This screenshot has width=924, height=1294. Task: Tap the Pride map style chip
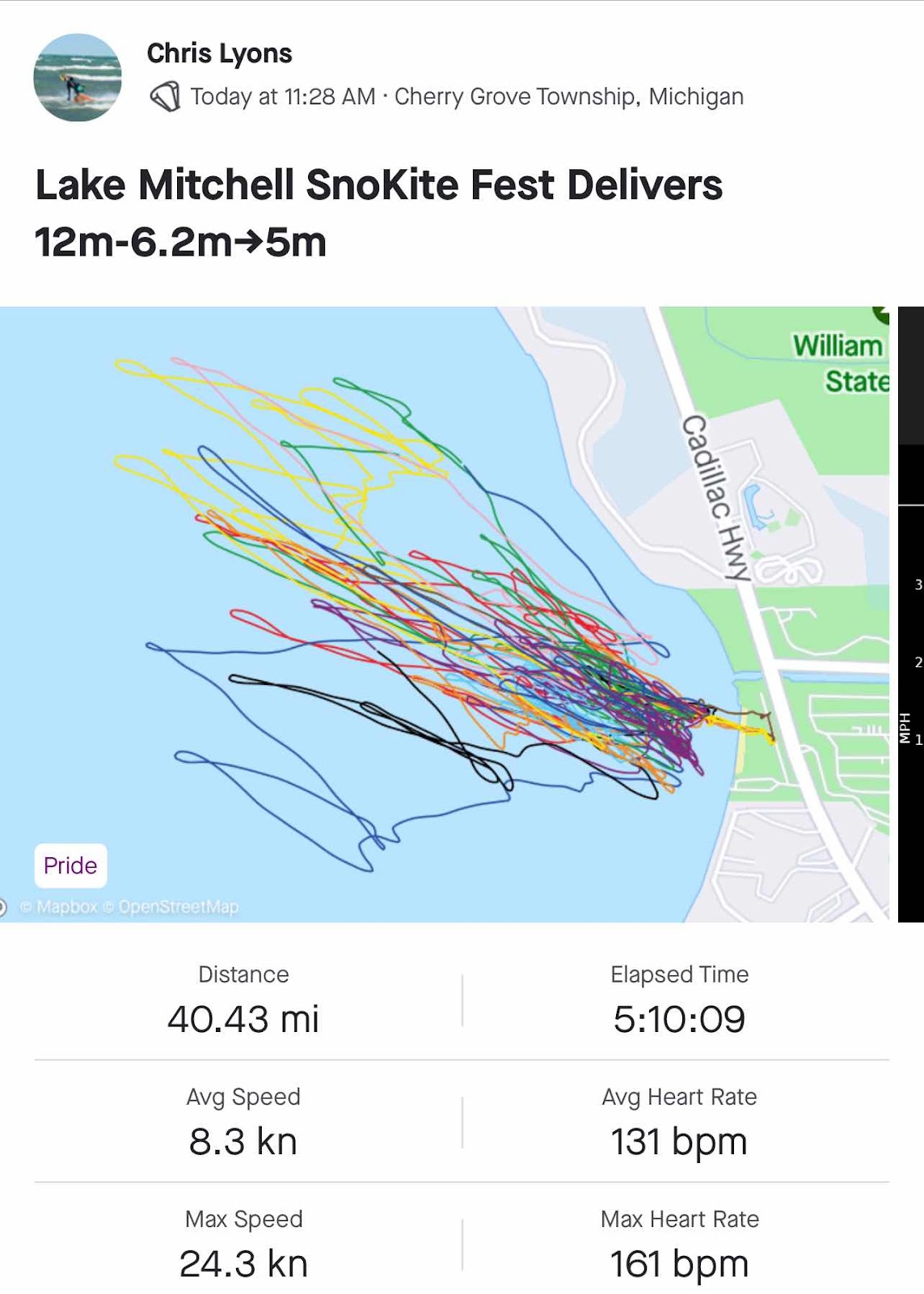coord(70,865)
